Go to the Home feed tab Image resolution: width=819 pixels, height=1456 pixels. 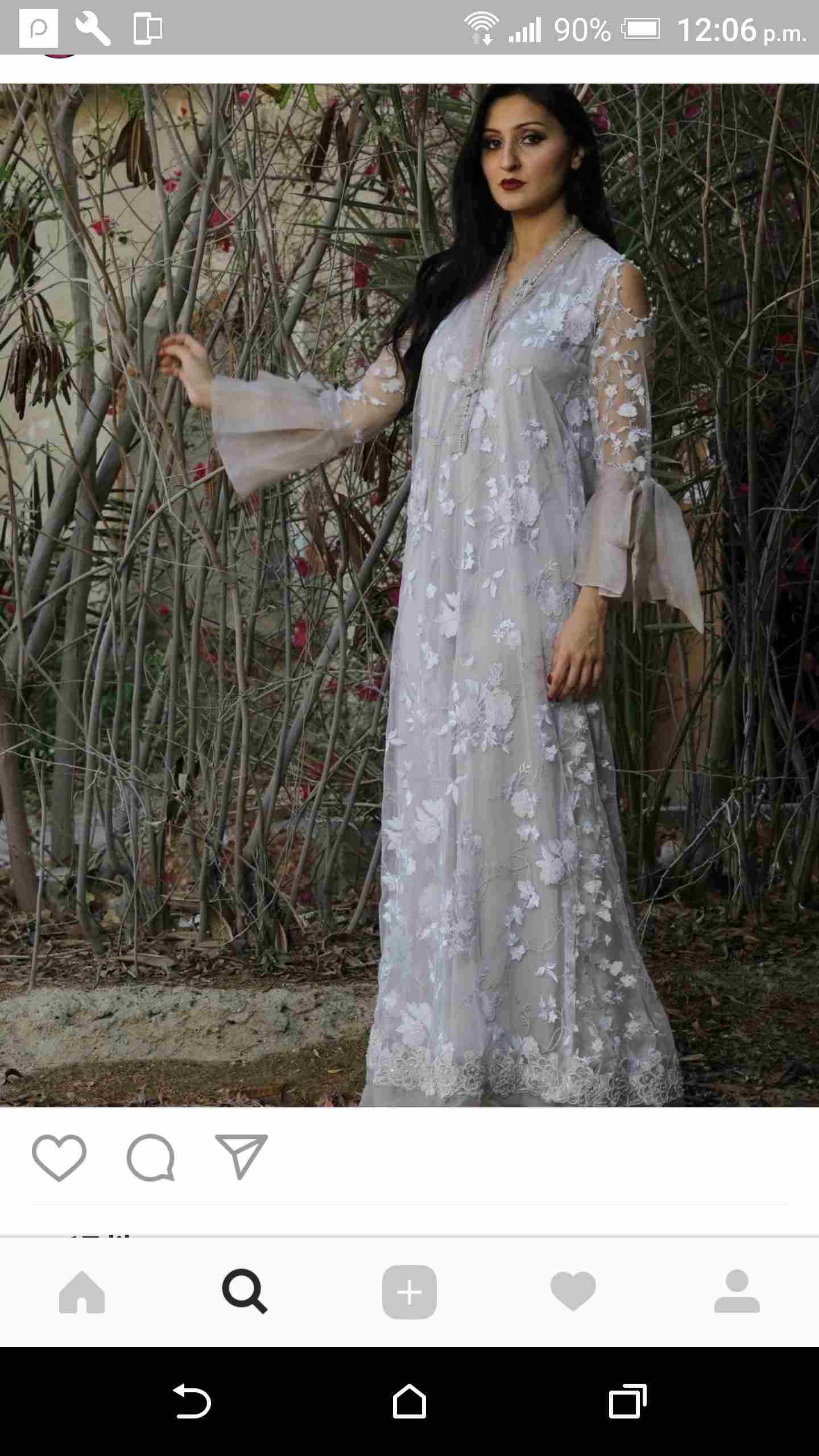click(x=82, y=1292)
